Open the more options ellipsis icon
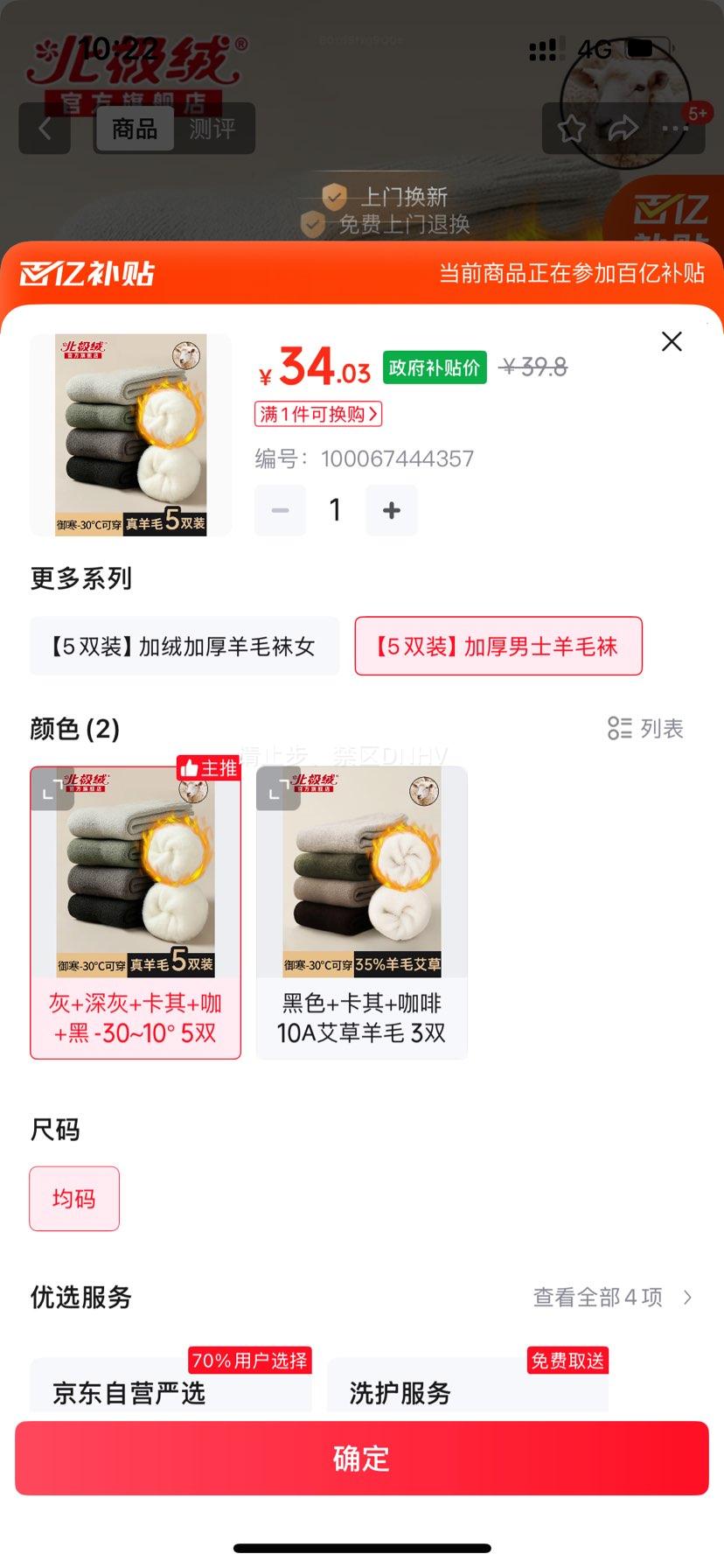Viewport: 724px width, 1568px height. tap(674, 129)
